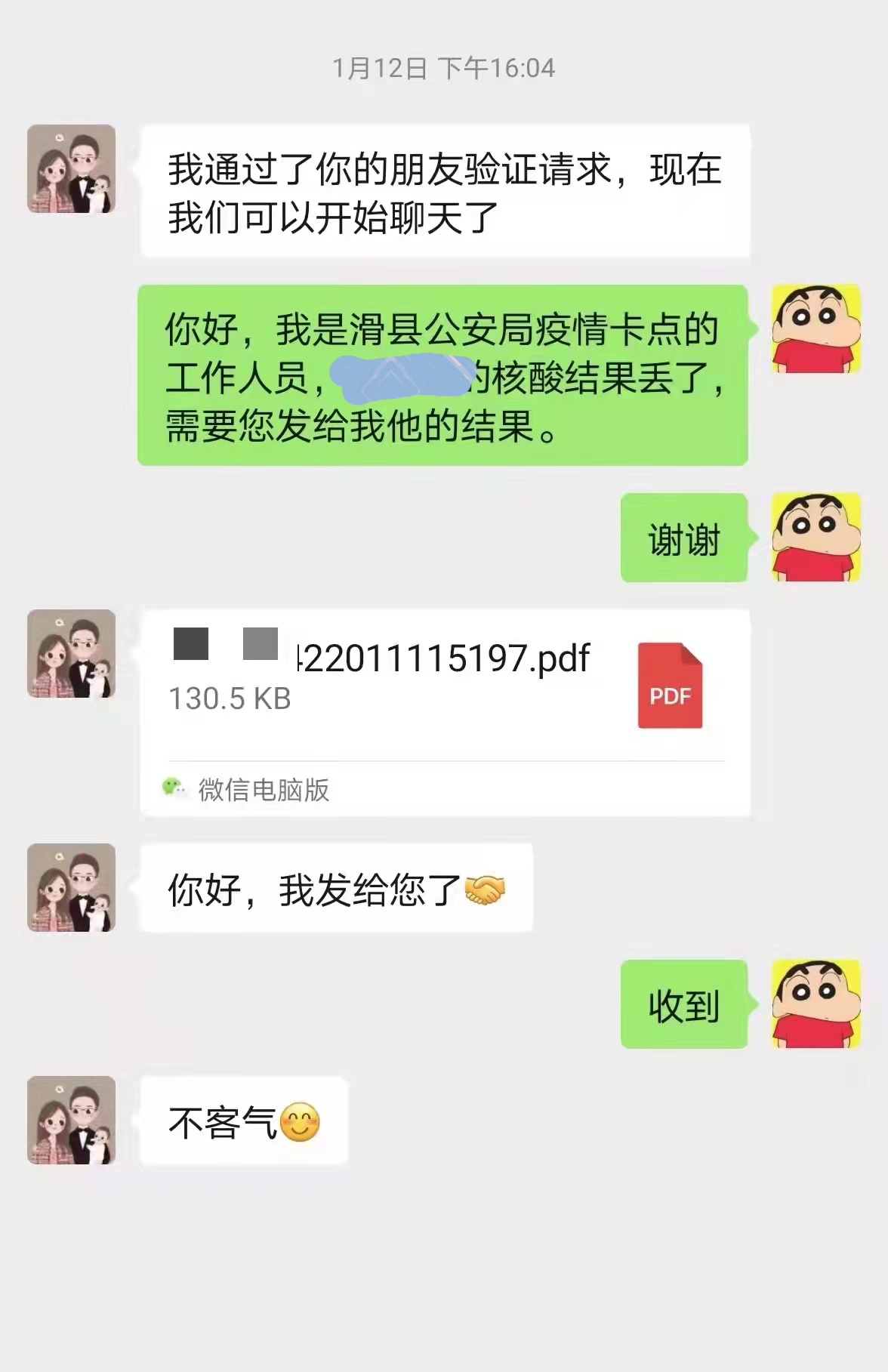Tap the Shin-chan avatar next to 谢谢
This screenshot has height=1372, width=888.
click(816, 538)
